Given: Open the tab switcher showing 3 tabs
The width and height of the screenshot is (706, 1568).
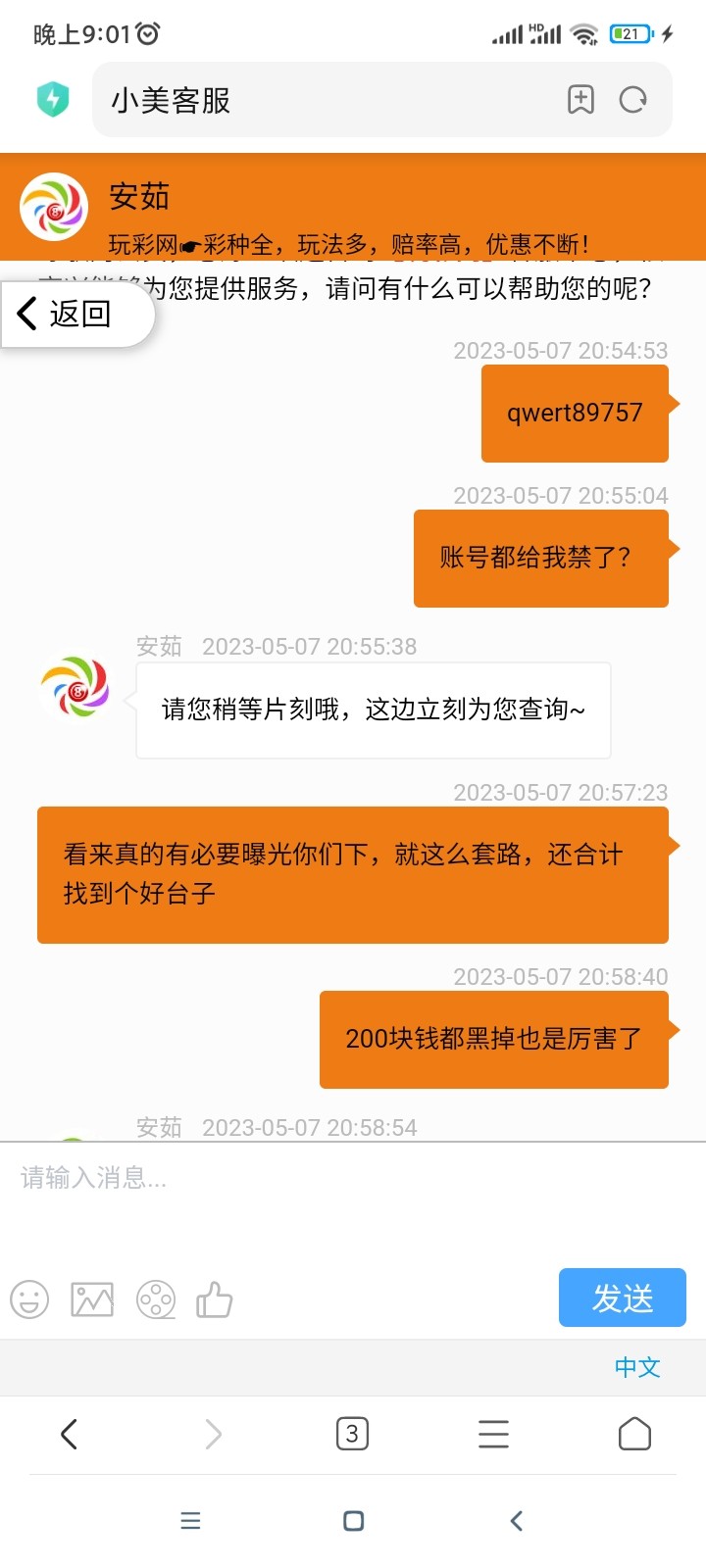Looking at the screenshot, I should [x=352, y=1433].
